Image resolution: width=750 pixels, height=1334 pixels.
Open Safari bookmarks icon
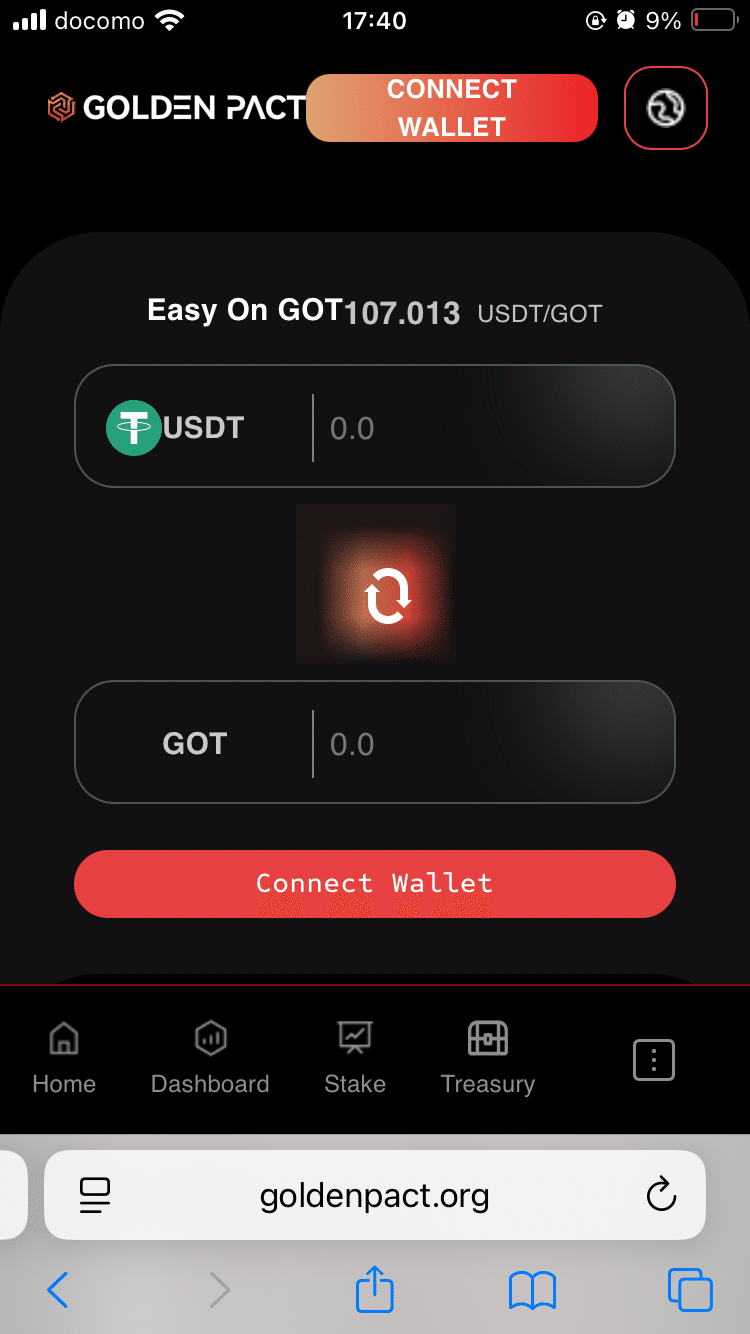point(533,1290)
